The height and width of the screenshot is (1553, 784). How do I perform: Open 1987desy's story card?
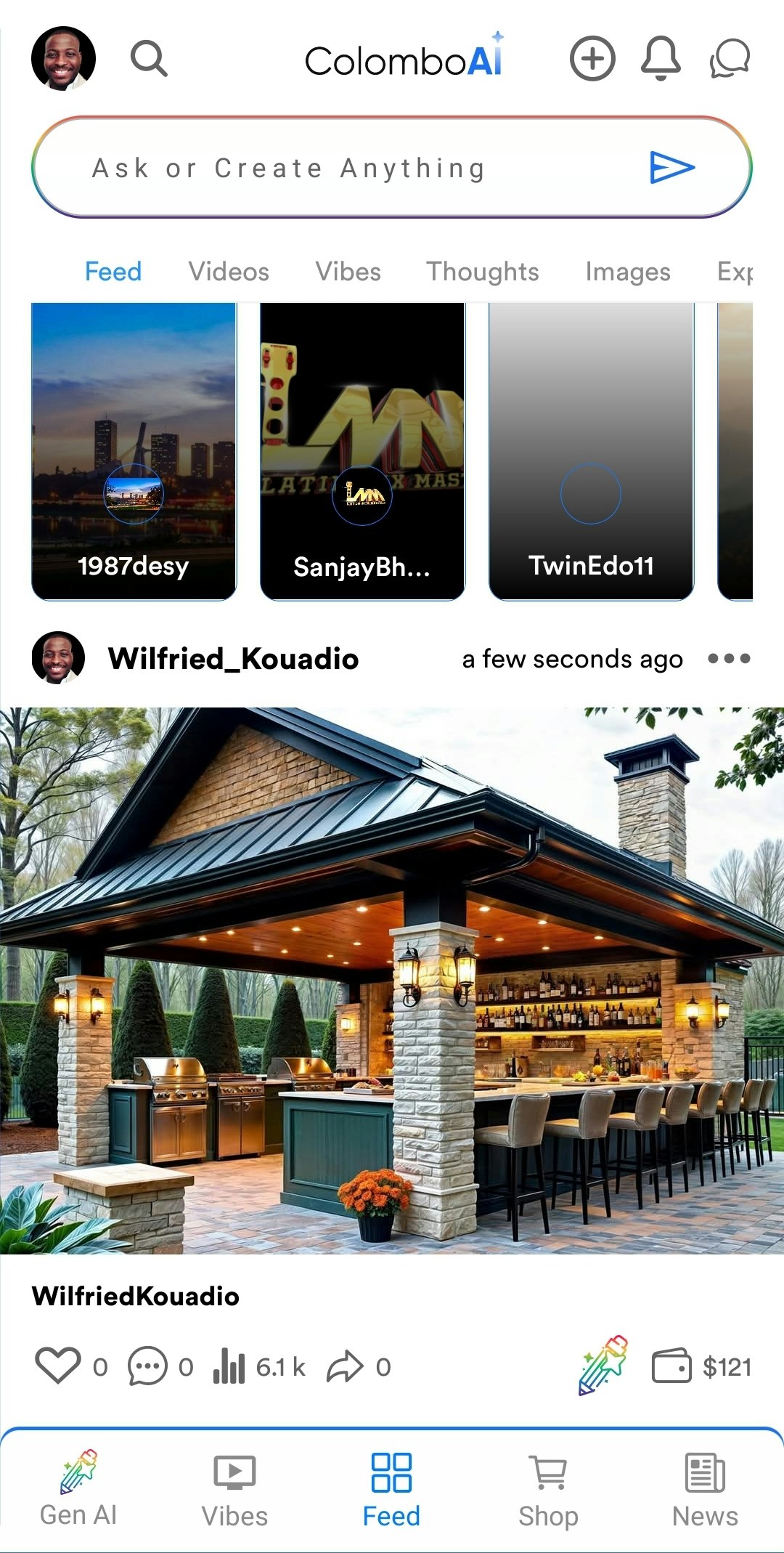134,452
